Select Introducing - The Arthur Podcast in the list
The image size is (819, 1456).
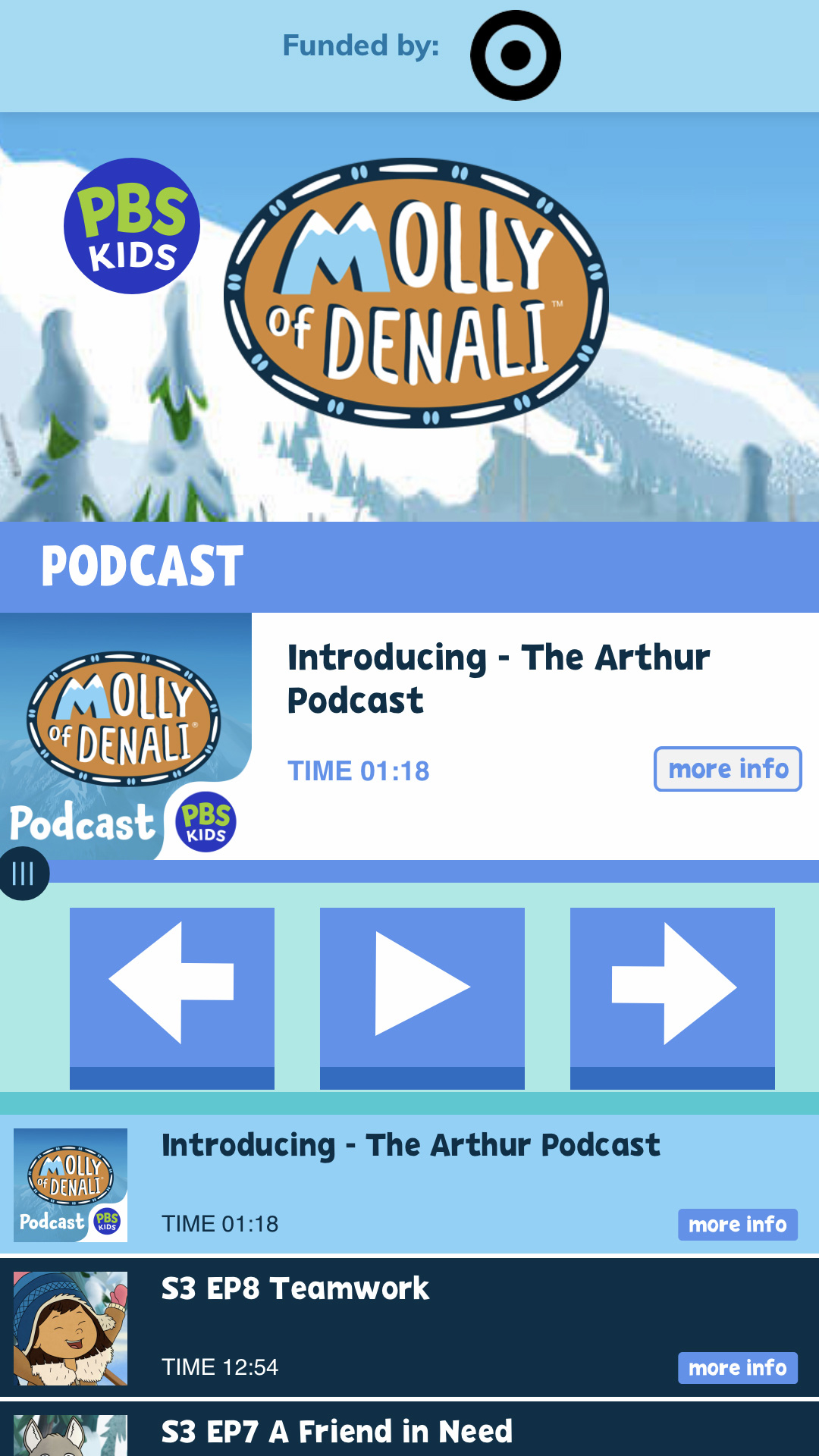(409, 1184)
